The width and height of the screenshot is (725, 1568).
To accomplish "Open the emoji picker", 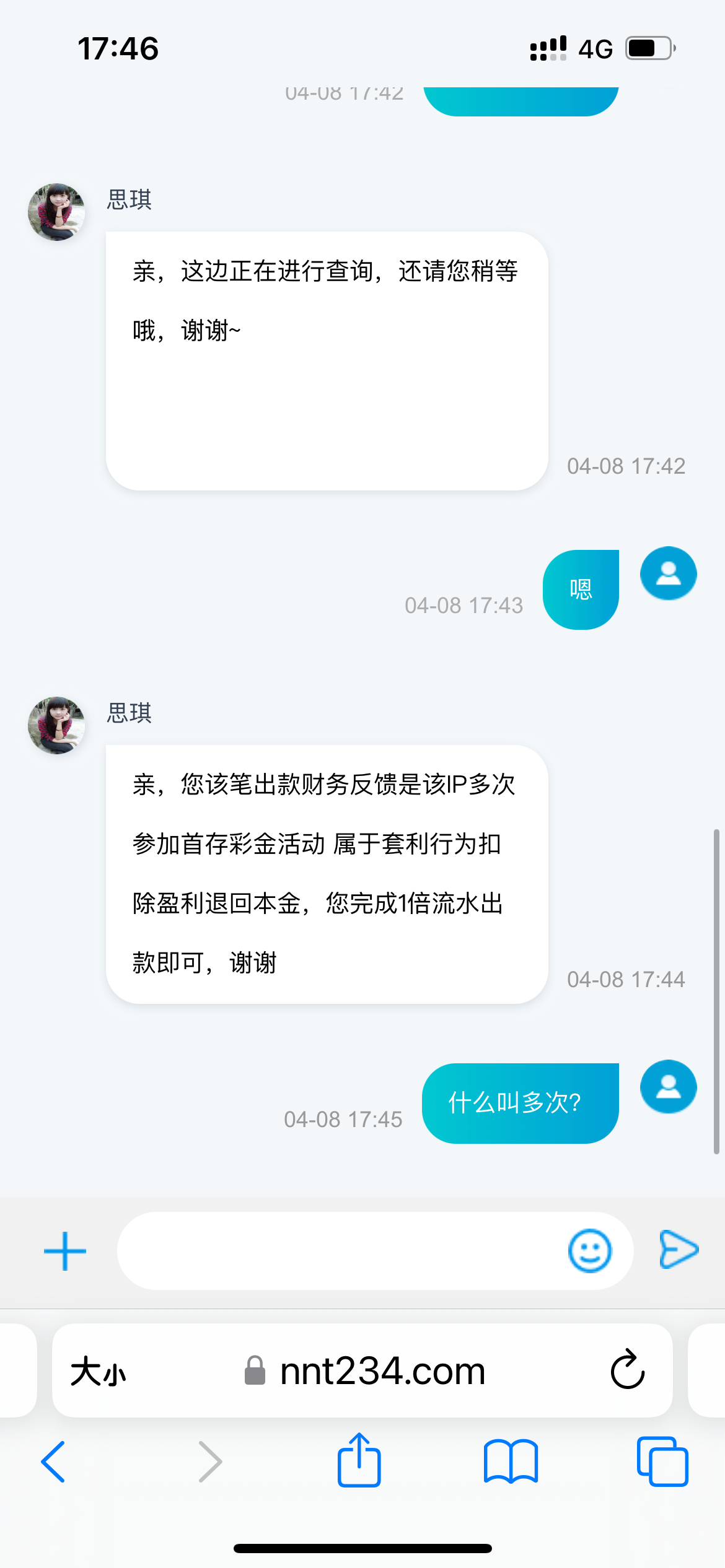I will coord(589,1252).
